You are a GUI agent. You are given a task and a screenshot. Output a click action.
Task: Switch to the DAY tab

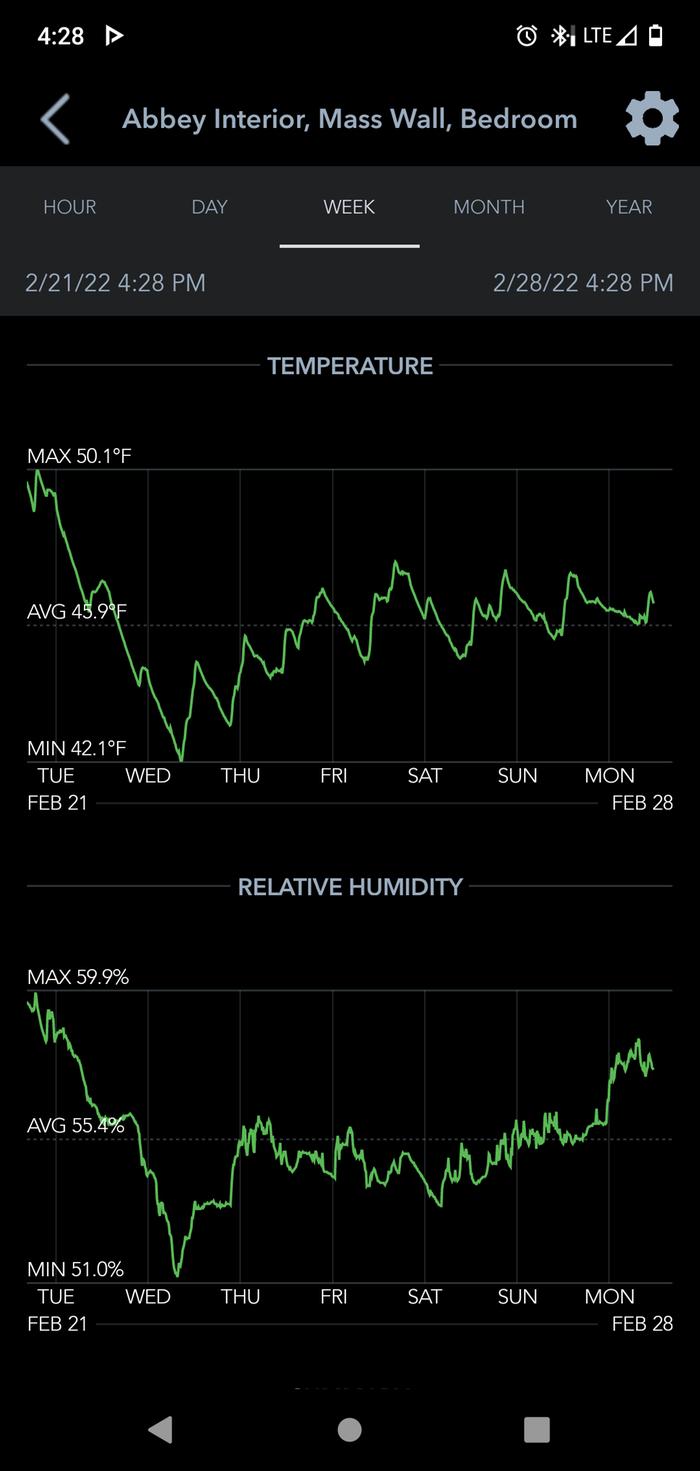pyautogui.click(x=210, y=207)
